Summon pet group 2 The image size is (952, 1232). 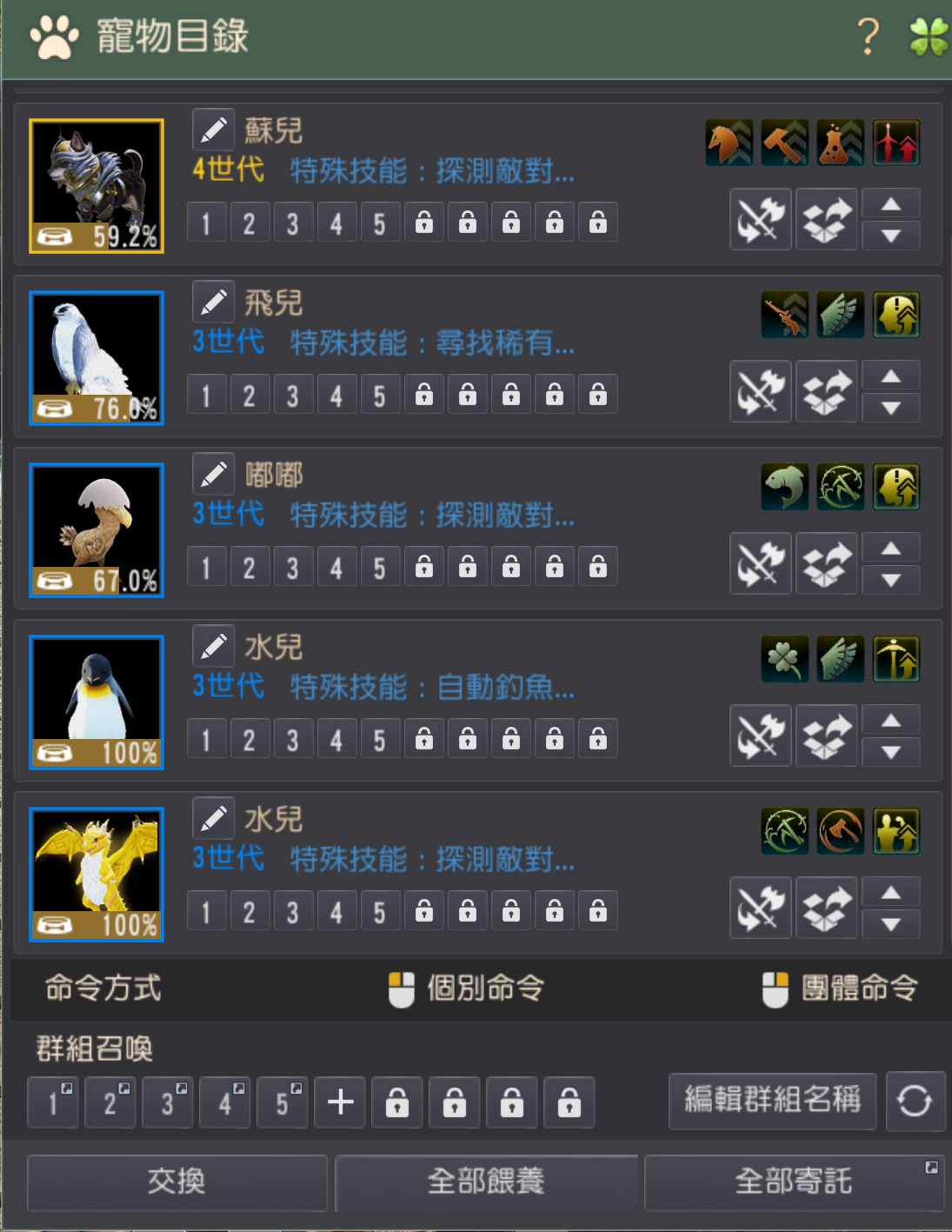110,1102
